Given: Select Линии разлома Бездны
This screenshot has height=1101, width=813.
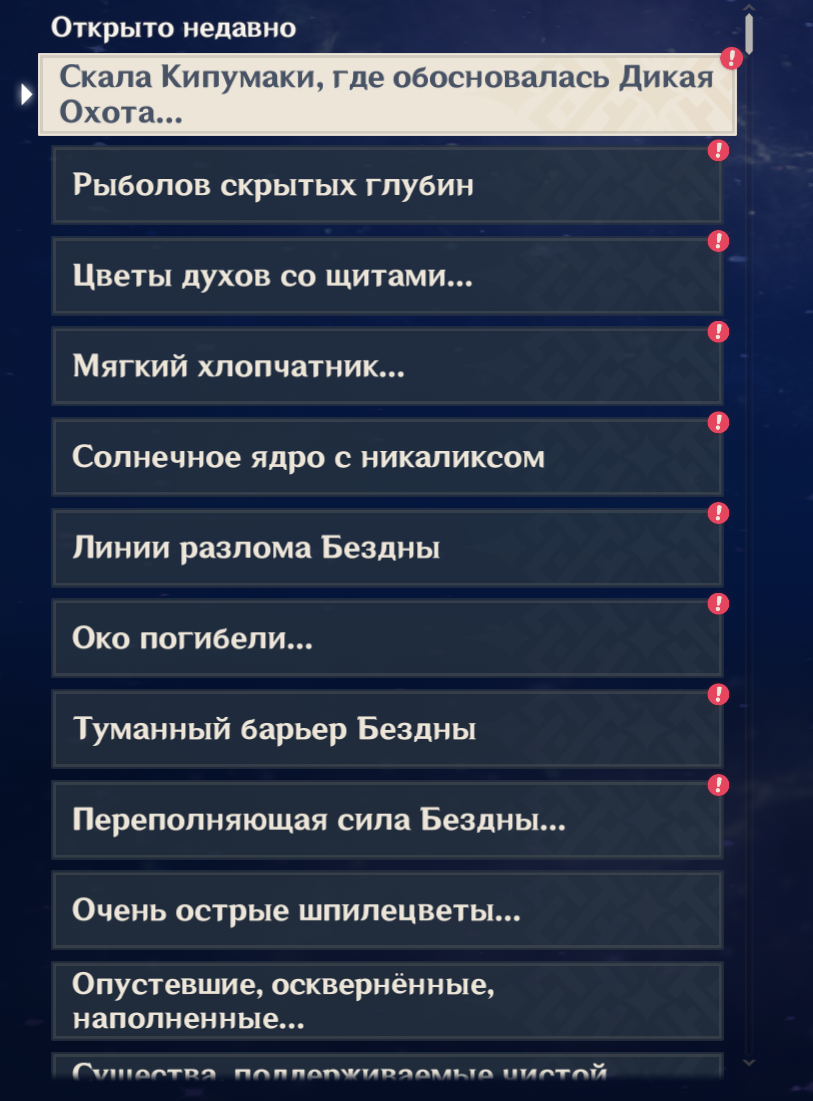Looking at the screenshot, I should [x=387, y=548].
